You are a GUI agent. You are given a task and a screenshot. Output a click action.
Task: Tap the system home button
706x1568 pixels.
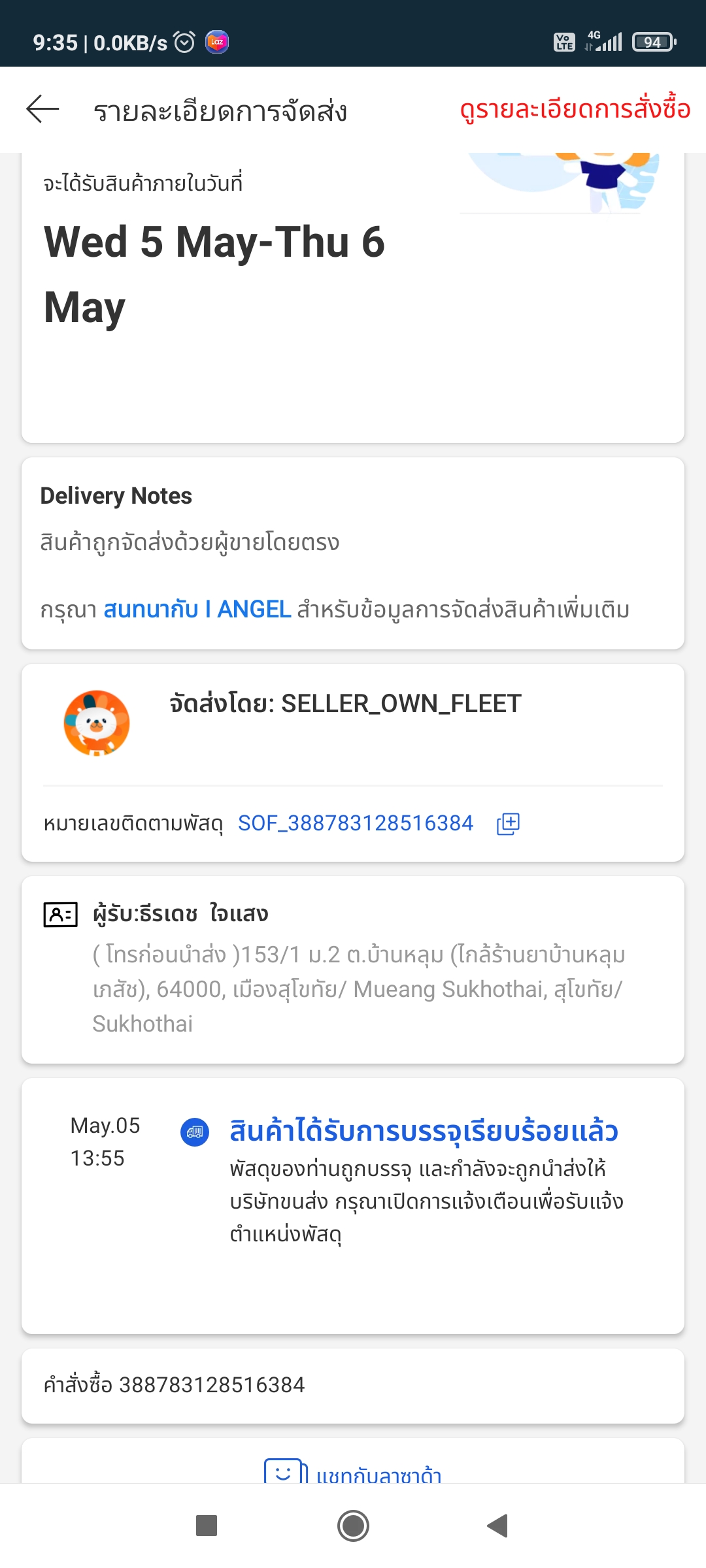(x=353, y=1526)
